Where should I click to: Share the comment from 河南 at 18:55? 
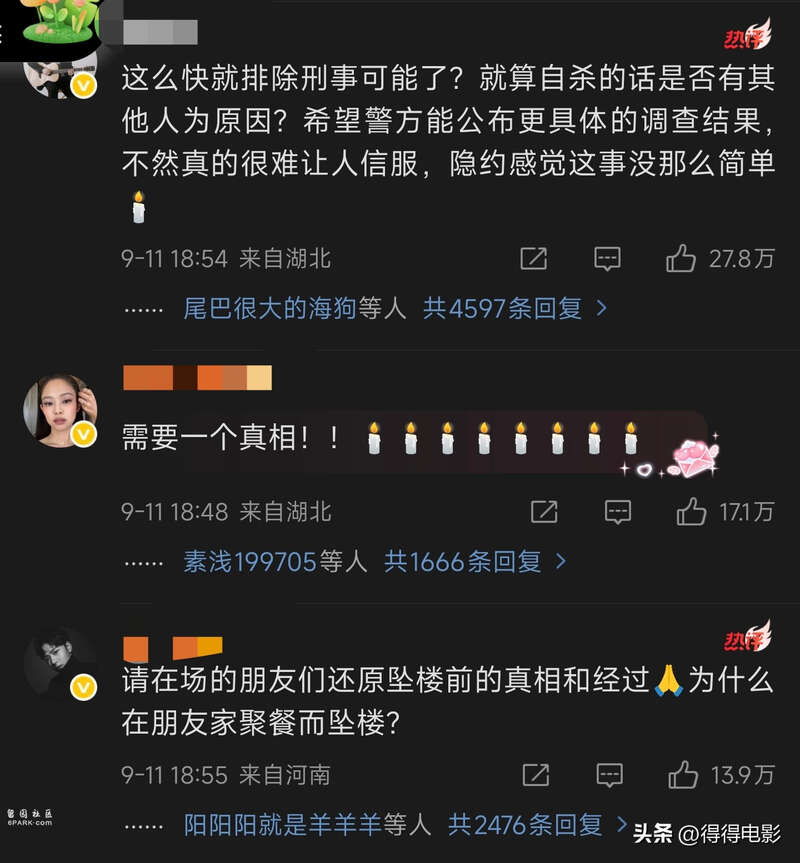click(535, 775)
